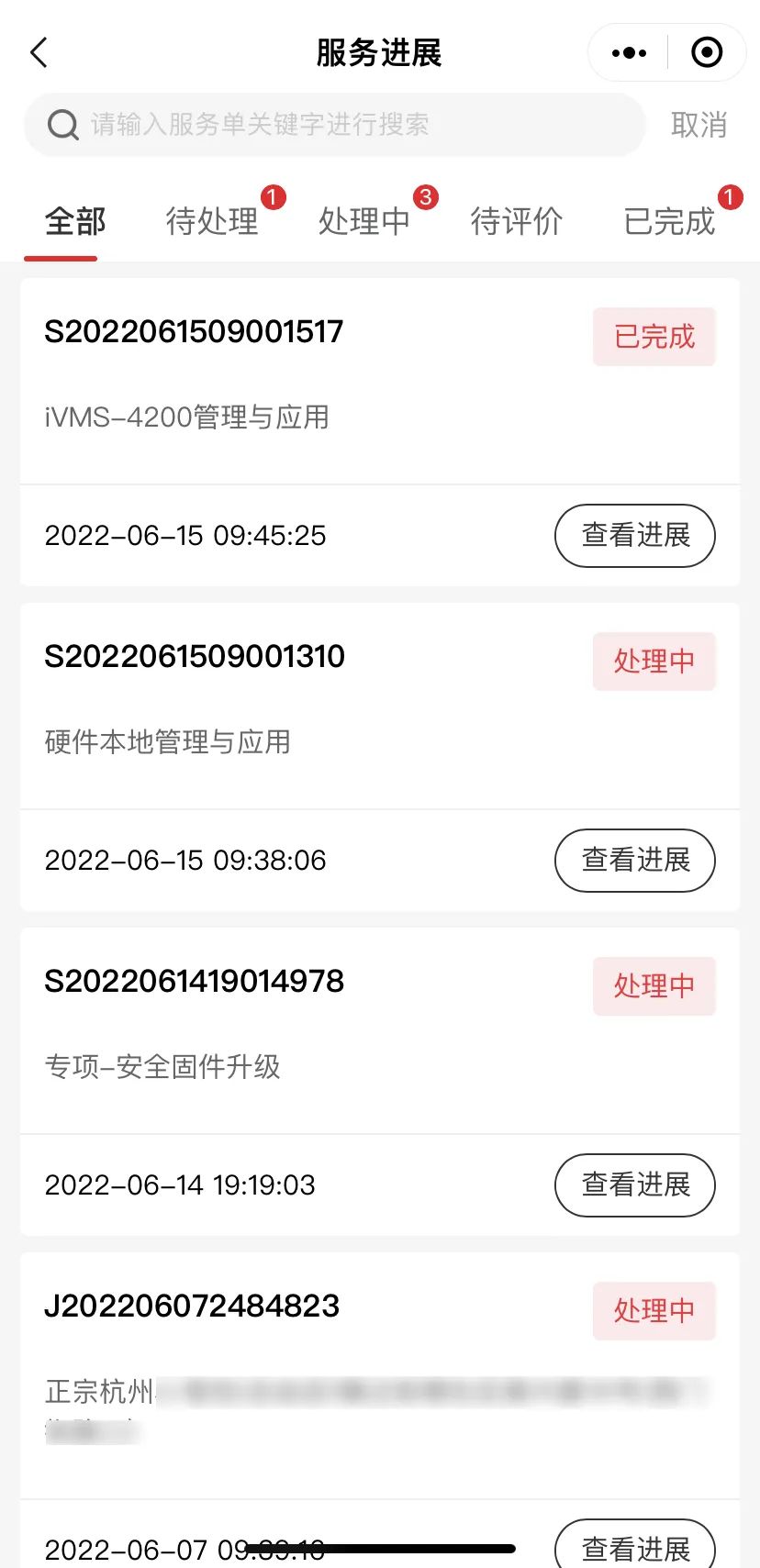Switch to the 已完成 tab
The height and width of the screenshot is (1568, 760).
point(669,221)
